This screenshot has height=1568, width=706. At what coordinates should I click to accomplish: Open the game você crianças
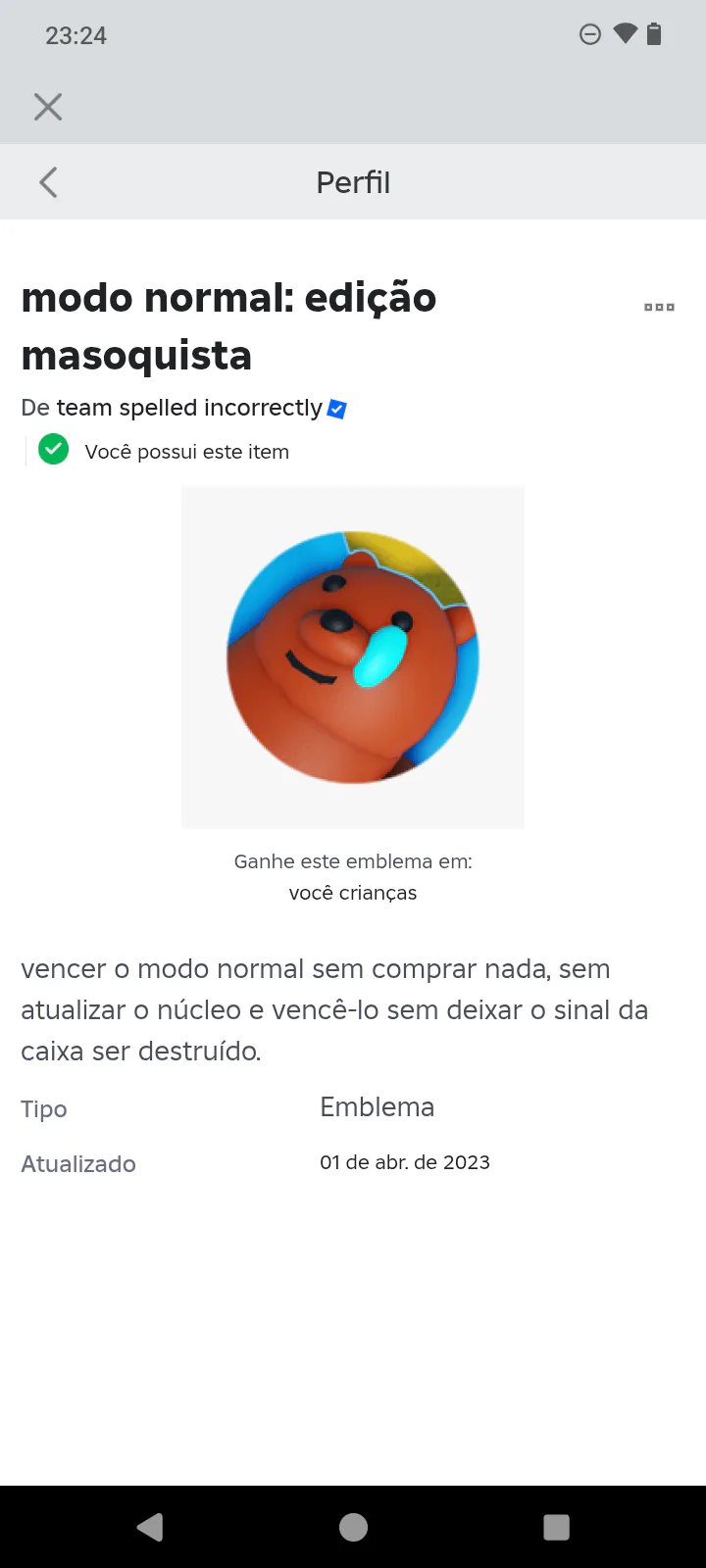pos(353,893)
